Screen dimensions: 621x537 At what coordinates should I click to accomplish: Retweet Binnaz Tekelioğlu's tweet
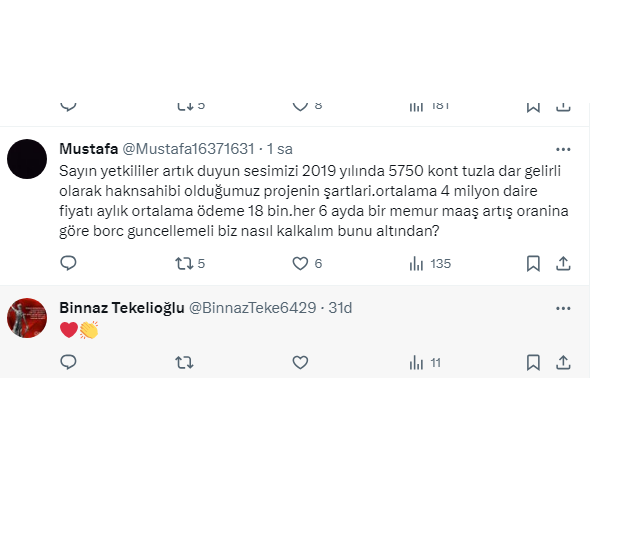(x=184, y=362)
